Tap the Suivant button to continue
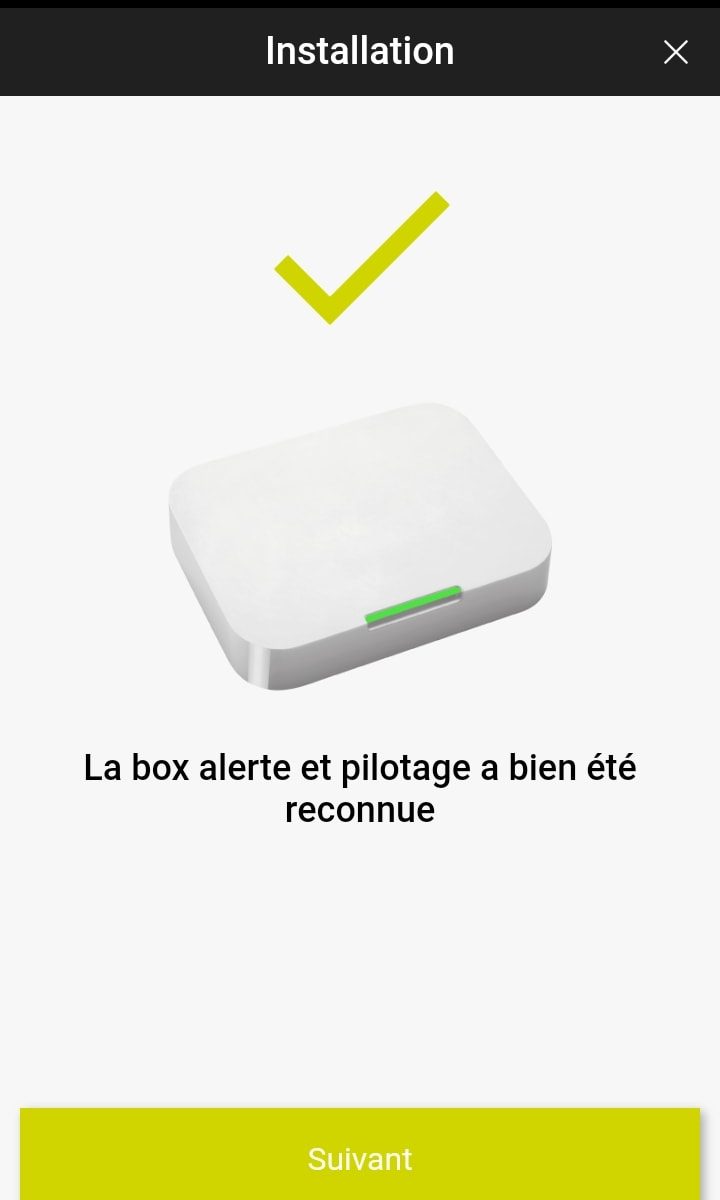 [360, 1154]
